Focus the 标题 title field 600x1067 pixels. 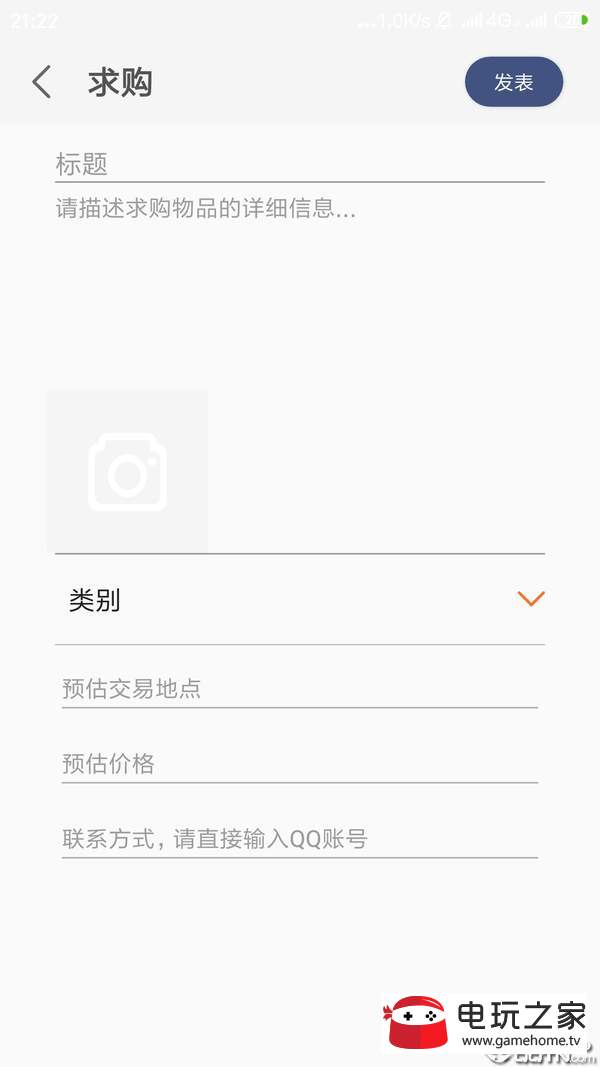[x=299, y=164]
